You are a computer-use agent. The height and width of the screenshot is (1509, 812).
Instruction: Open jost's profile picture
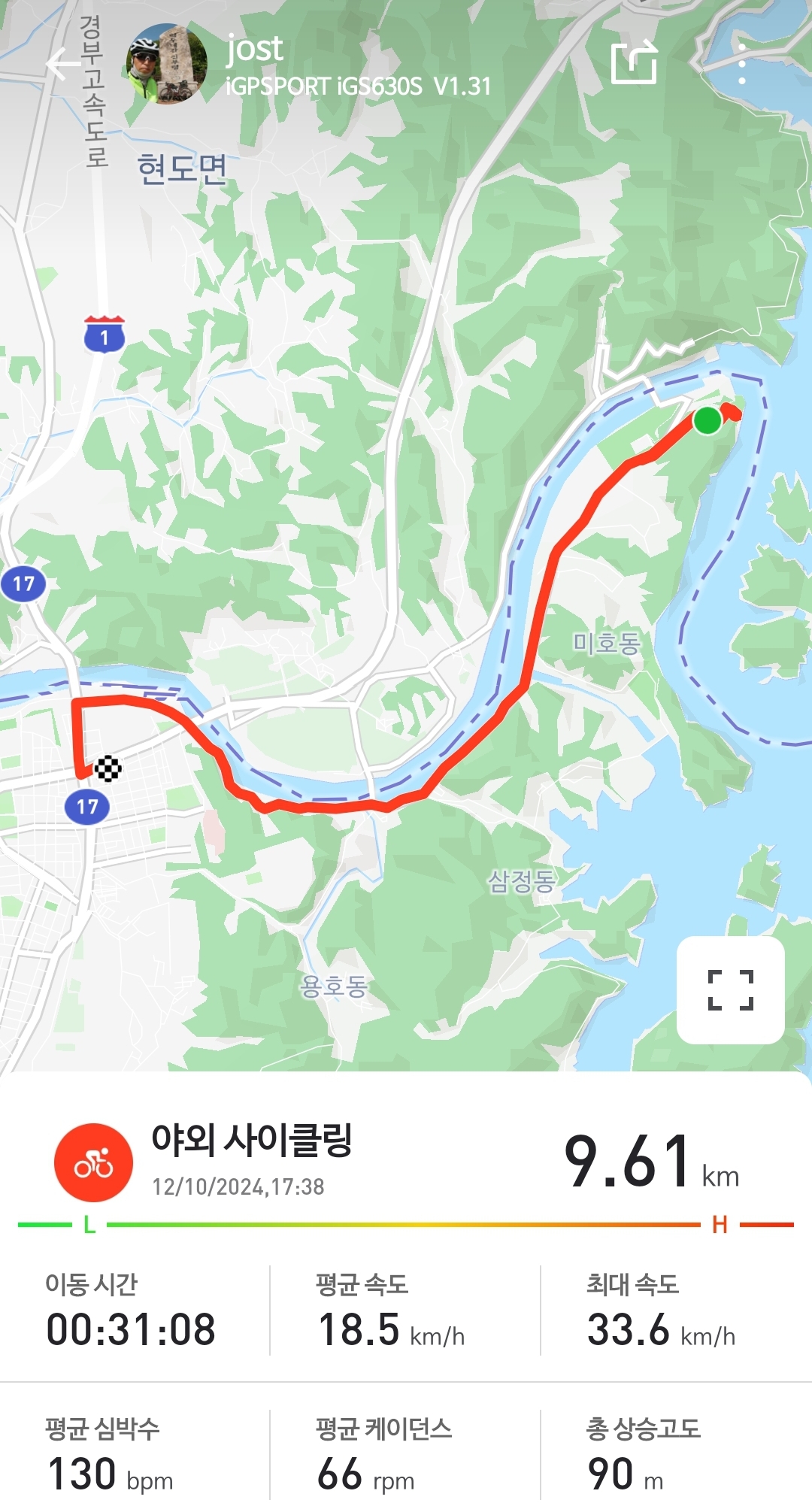166,64
